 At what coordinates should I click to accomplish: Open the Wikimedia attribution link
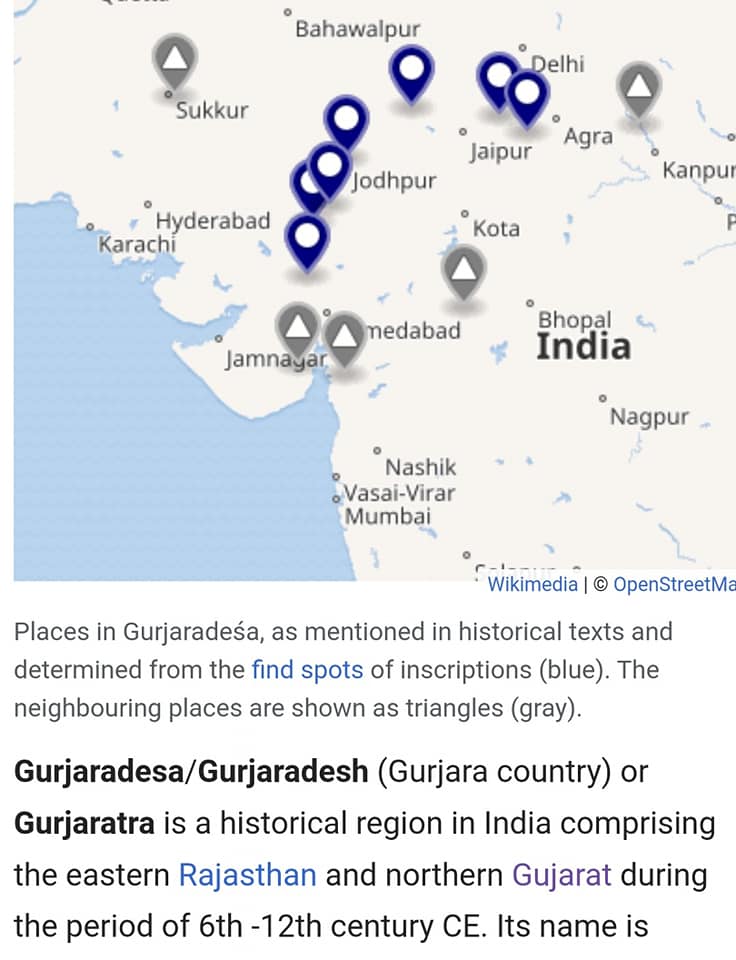coord(532,584)
